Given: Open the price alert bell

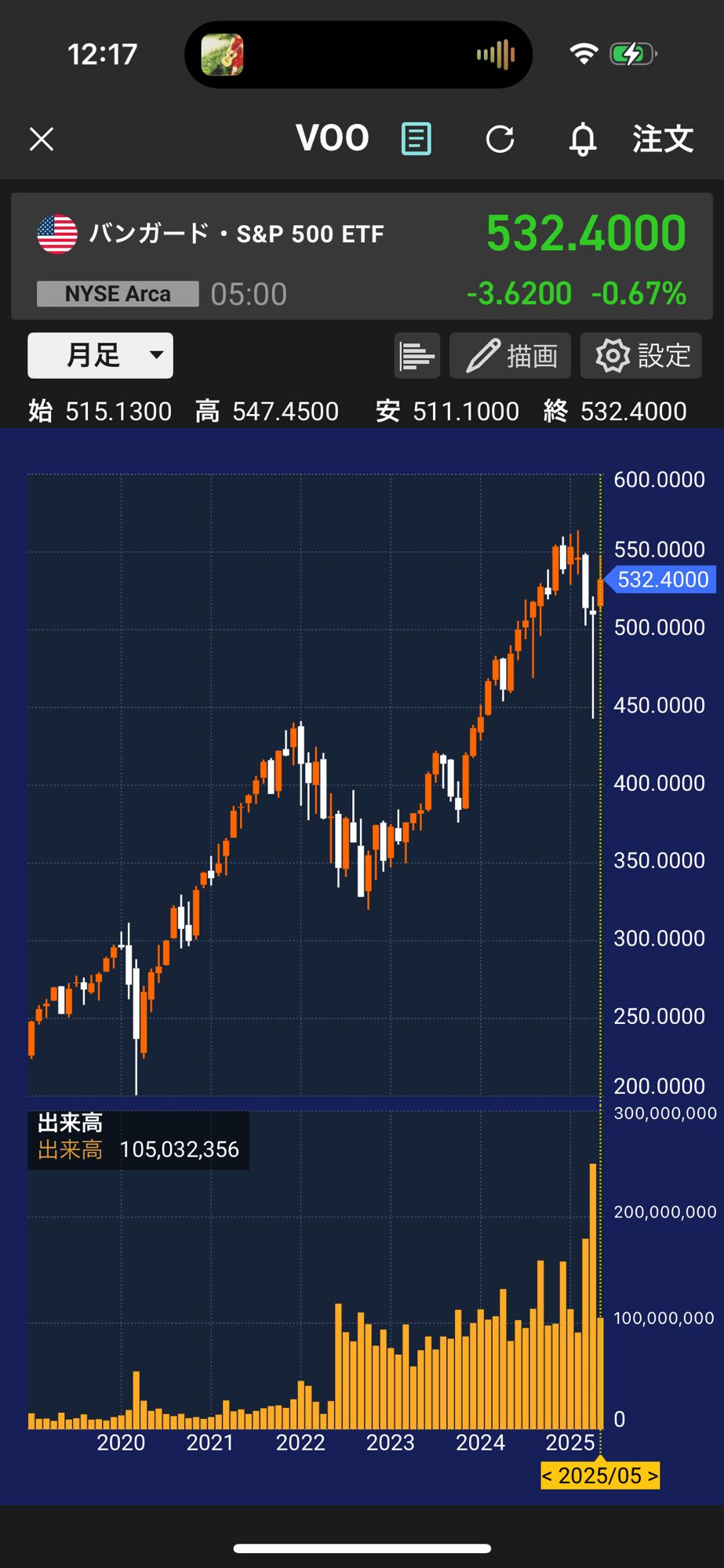Looking at the screenshot, I should coord(582,140).
